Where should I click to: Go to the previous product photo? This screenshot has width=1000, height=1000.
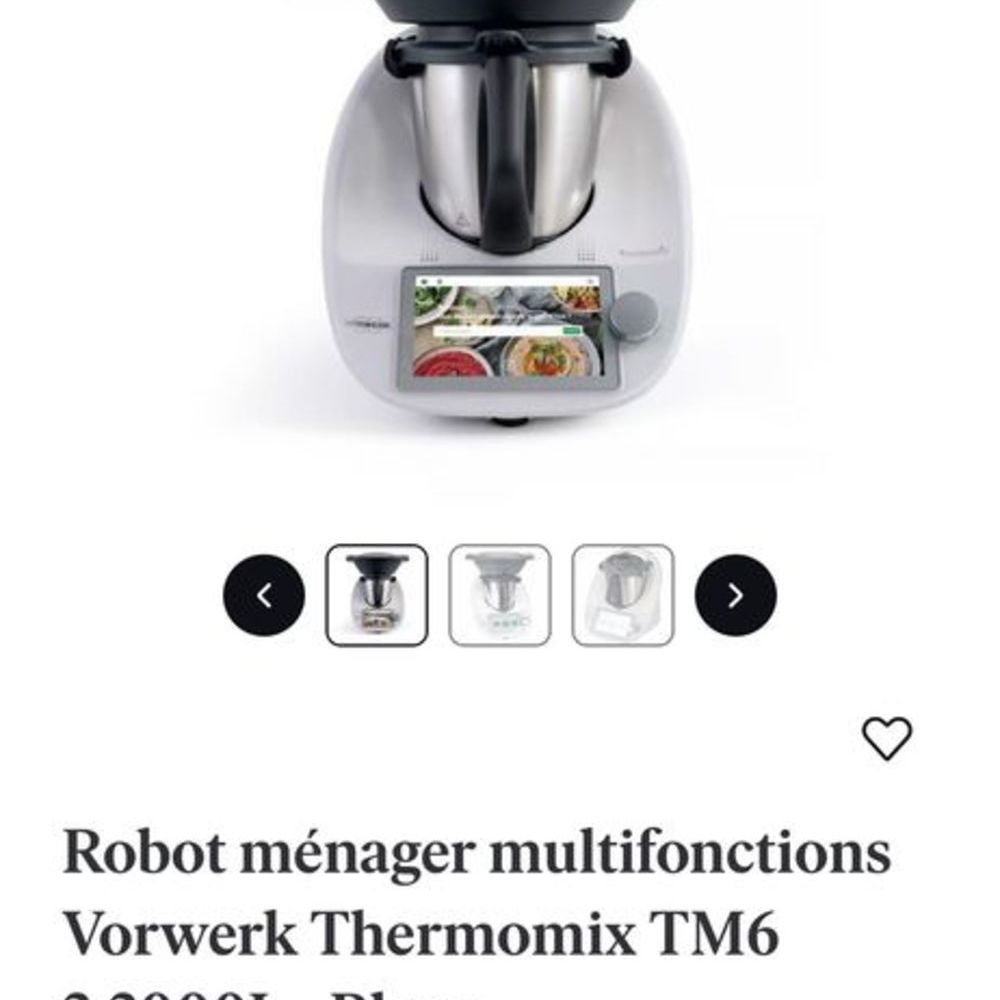click(264, 596)
